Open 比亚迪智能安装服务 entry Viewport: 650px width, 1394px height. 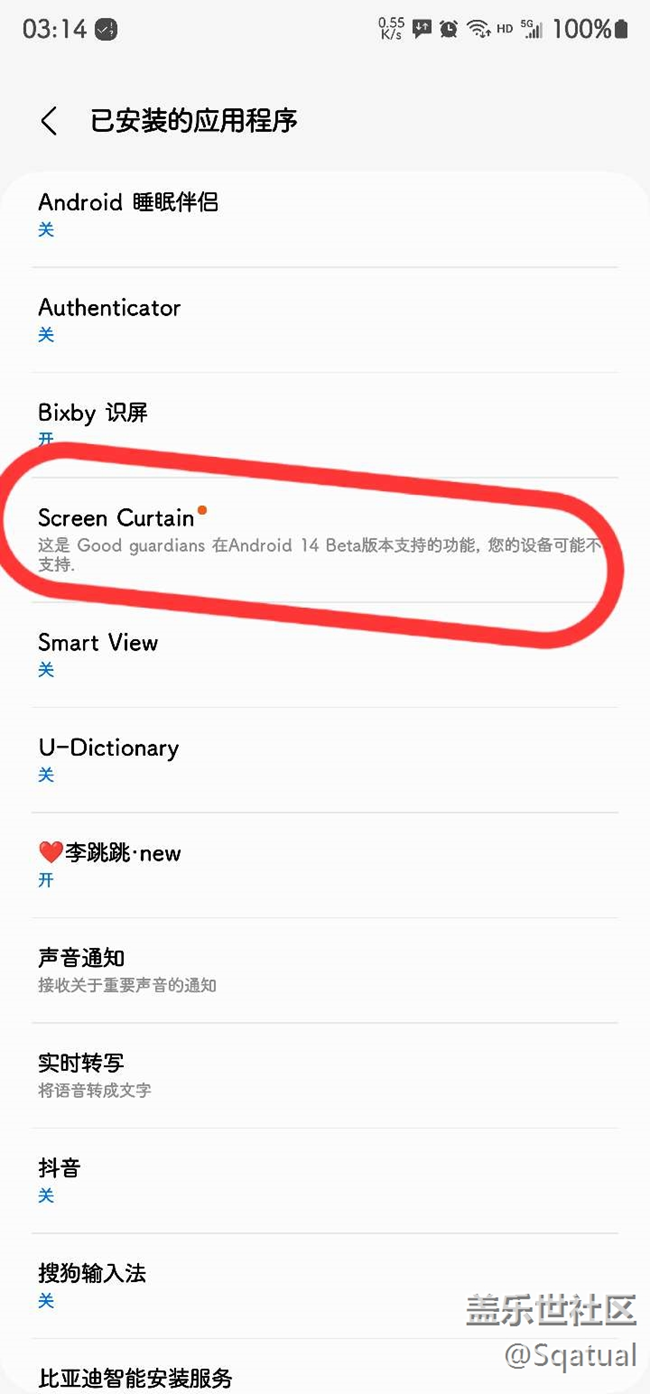coord(325,1376)
